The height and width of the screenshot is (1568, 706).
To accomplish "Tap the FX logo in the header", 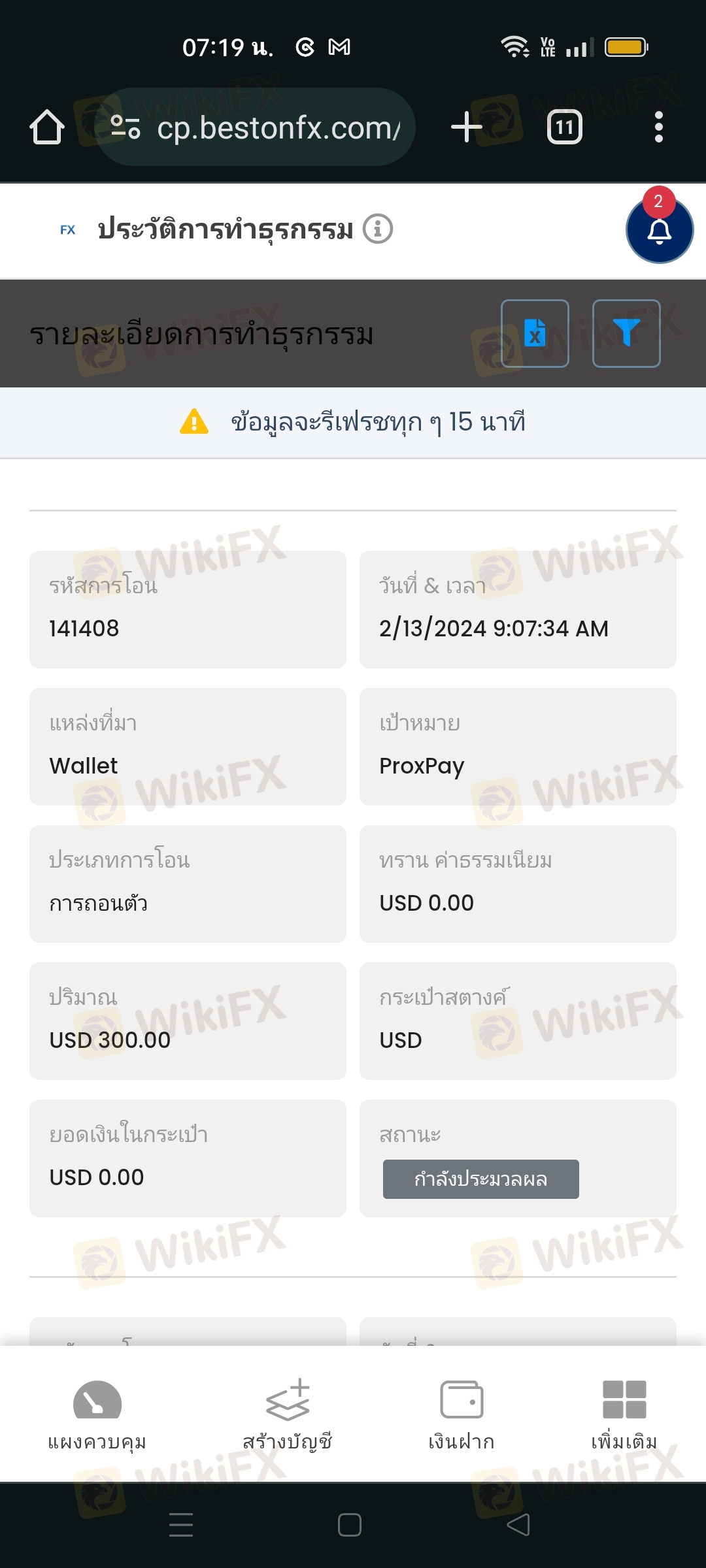I will (x=67, y=230).
